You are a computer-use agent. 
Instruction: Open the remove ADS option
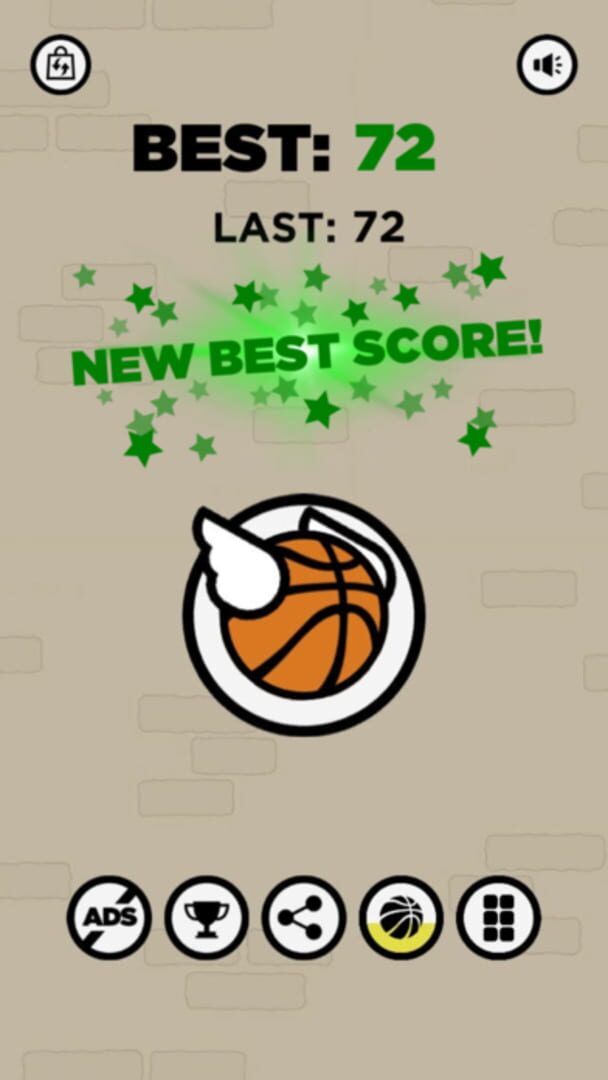[x=109, y=917]
